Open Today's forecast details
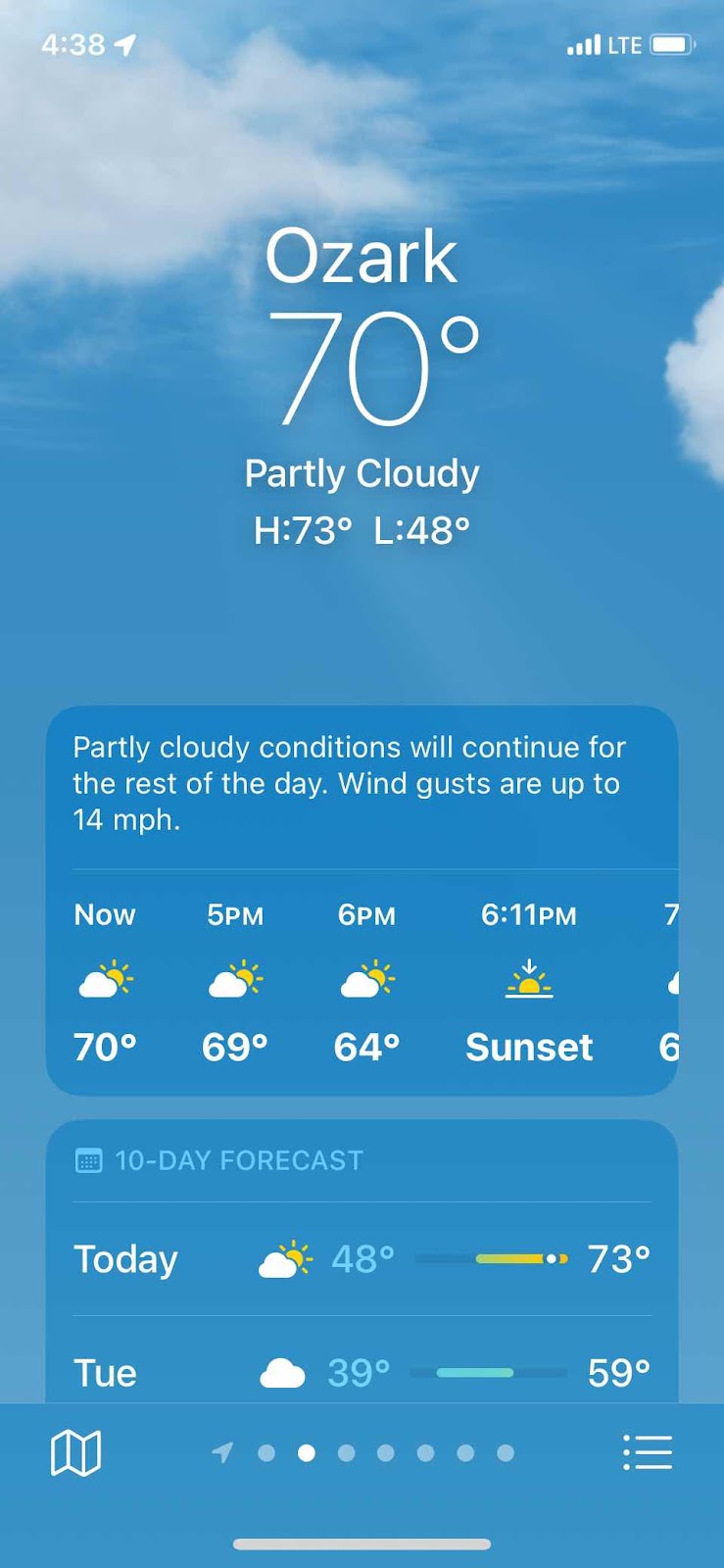Image resolution: width=724 pixels, height=1568 pixels. (362, 1259)
